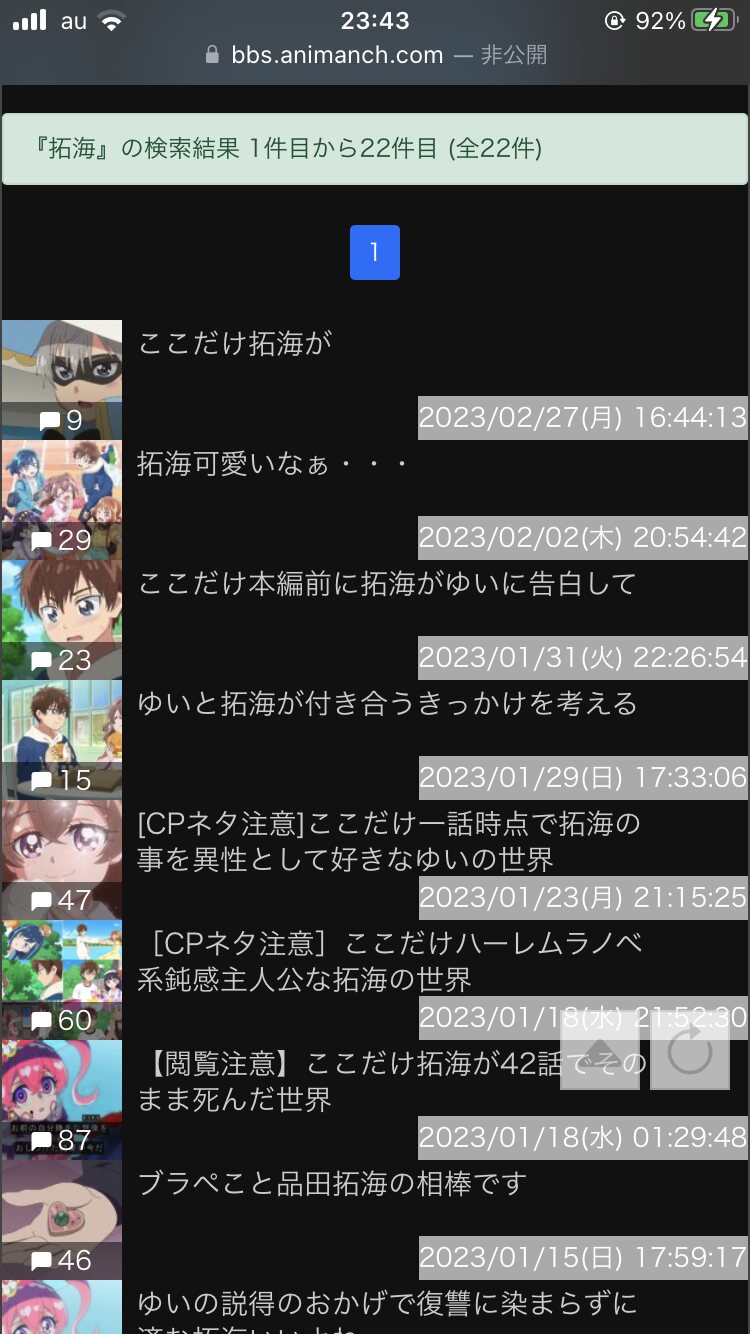Tap the reload circular arrow button
Image resolution: width=750 pixels, height=1334 pixels.
[x=690, y=1050]
